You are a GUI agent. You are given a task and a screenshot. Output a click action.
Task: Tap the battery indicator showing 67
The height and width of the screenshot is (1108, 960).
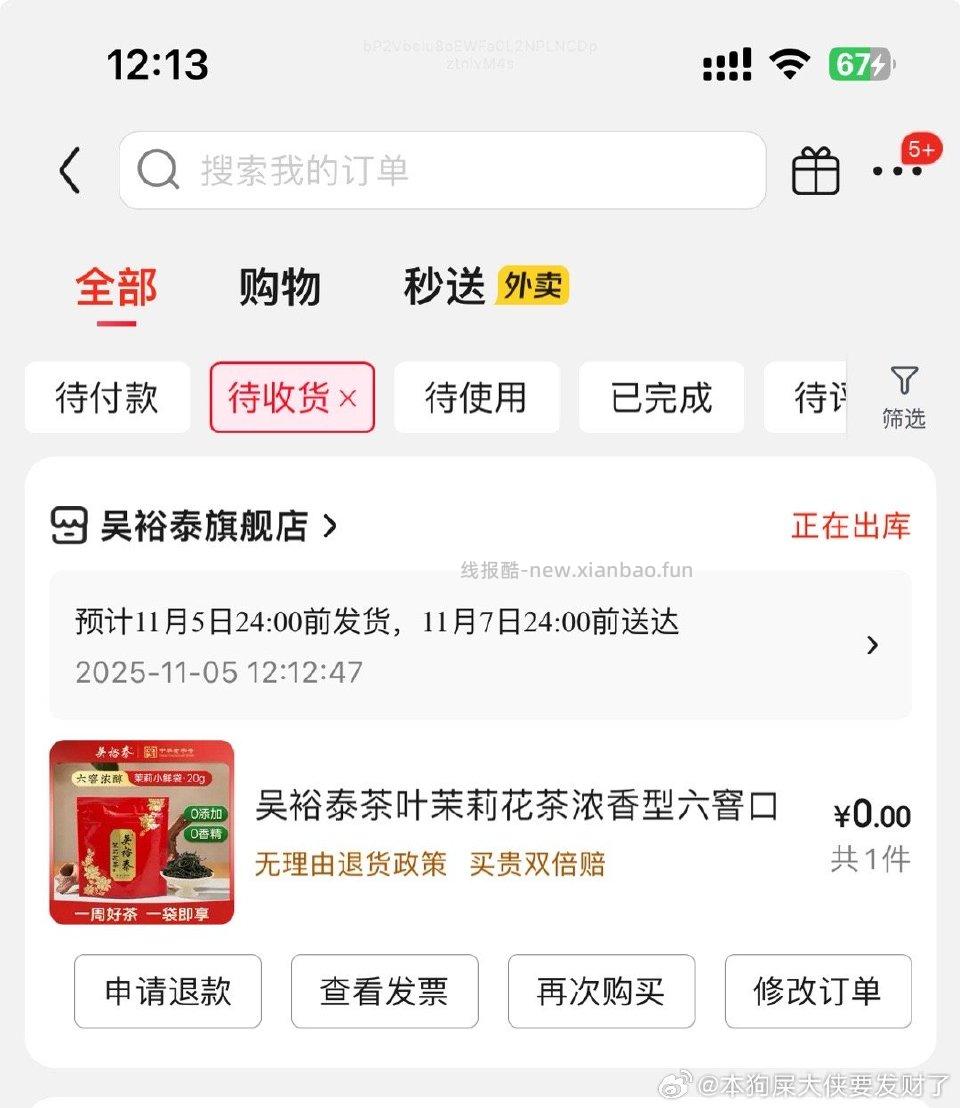tap(861, 63)
